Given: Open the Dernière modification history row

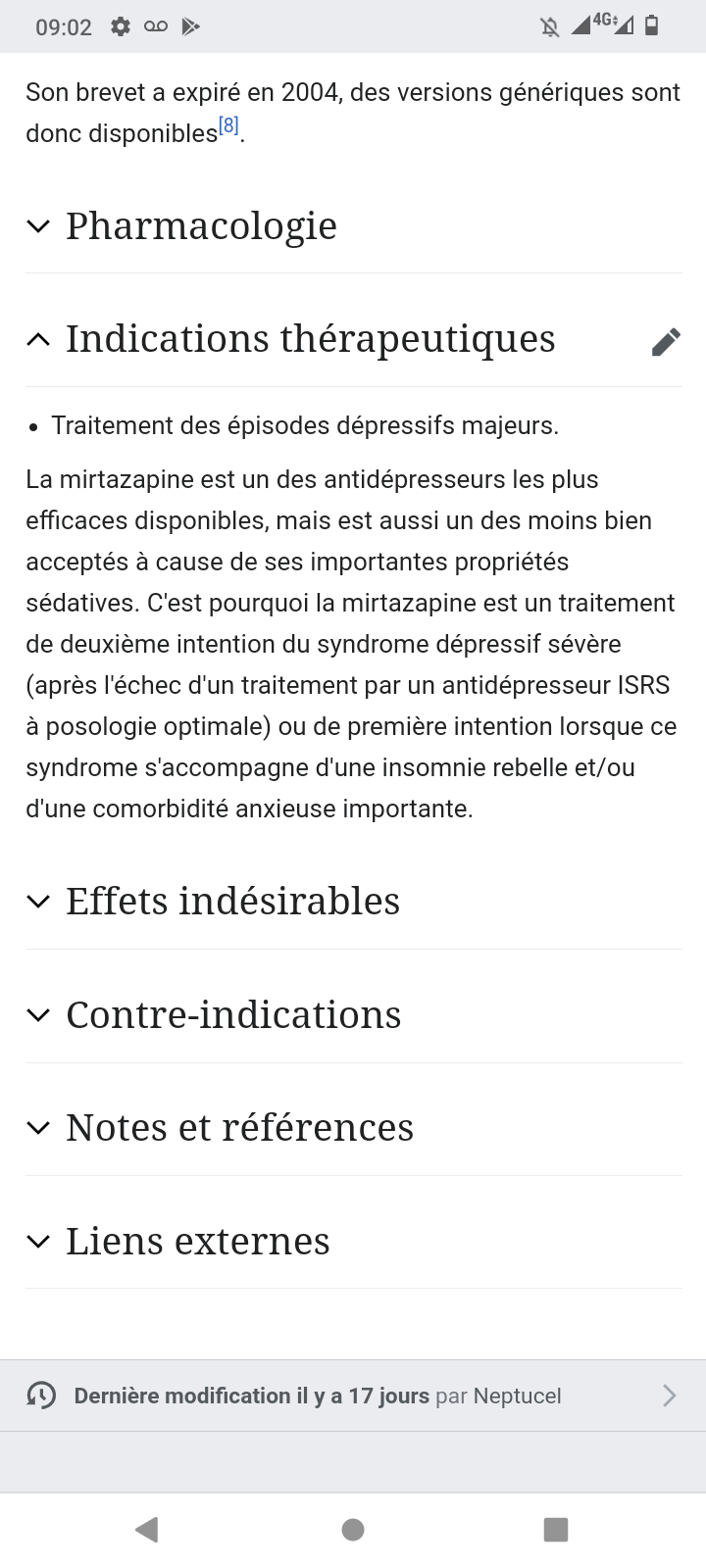Looking at the screenshot, I should coord(353,1396).
